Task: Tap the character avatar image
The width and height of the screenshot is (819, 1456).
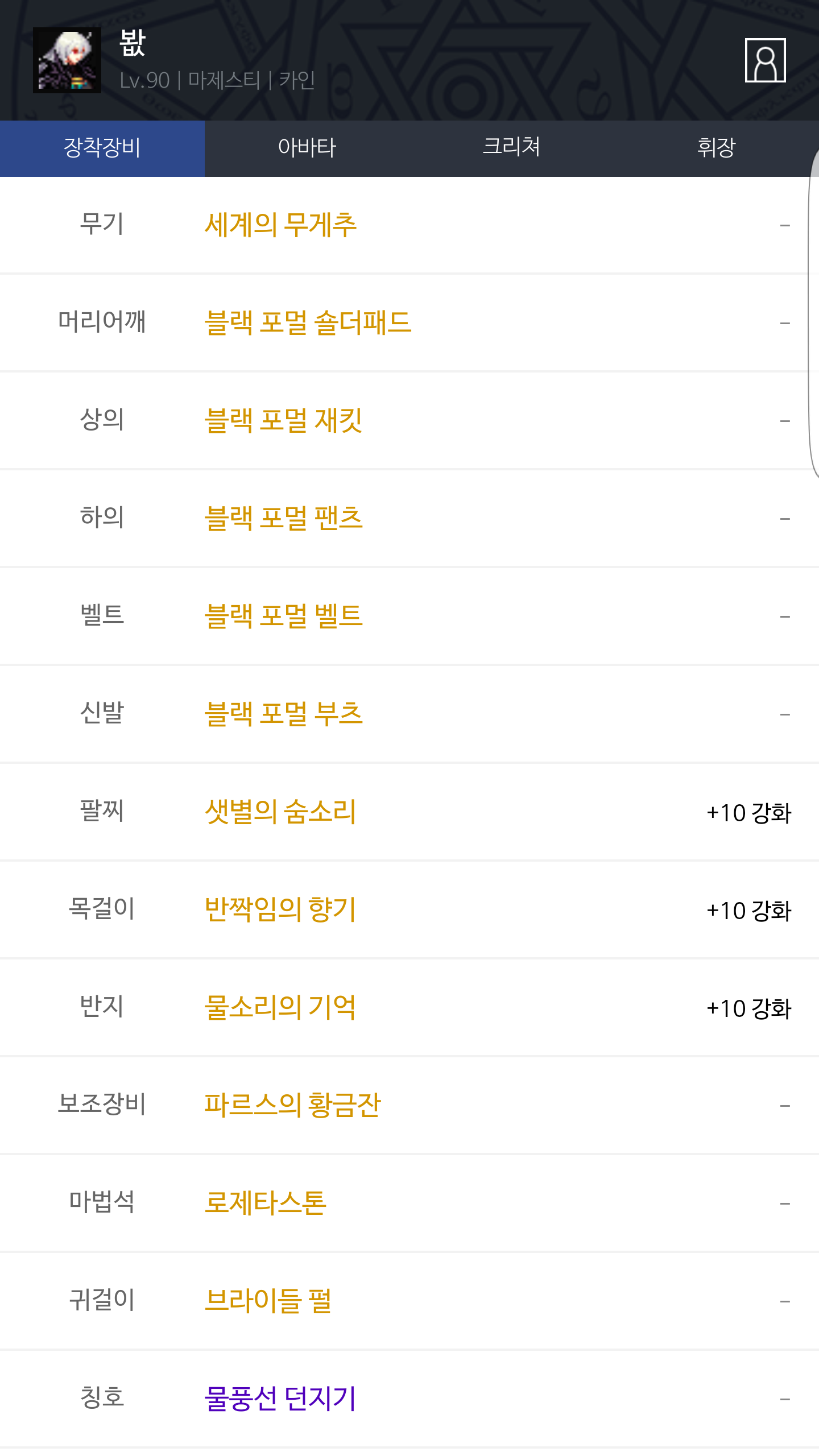Action: (67, 60)
